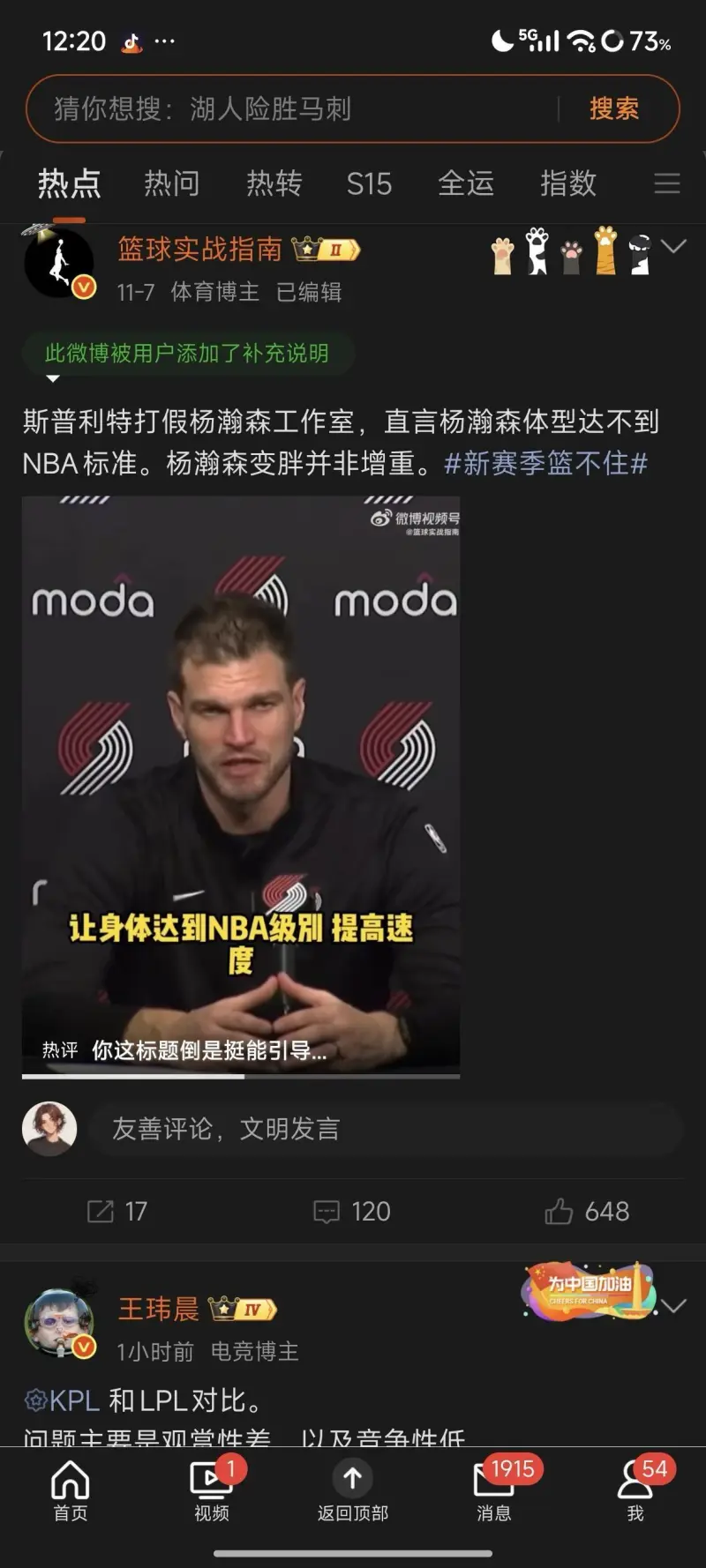Repost the 篮球实战指南 post with 17 shares
This screenshot has width=706, height=1568.
tap(117, 1212)
